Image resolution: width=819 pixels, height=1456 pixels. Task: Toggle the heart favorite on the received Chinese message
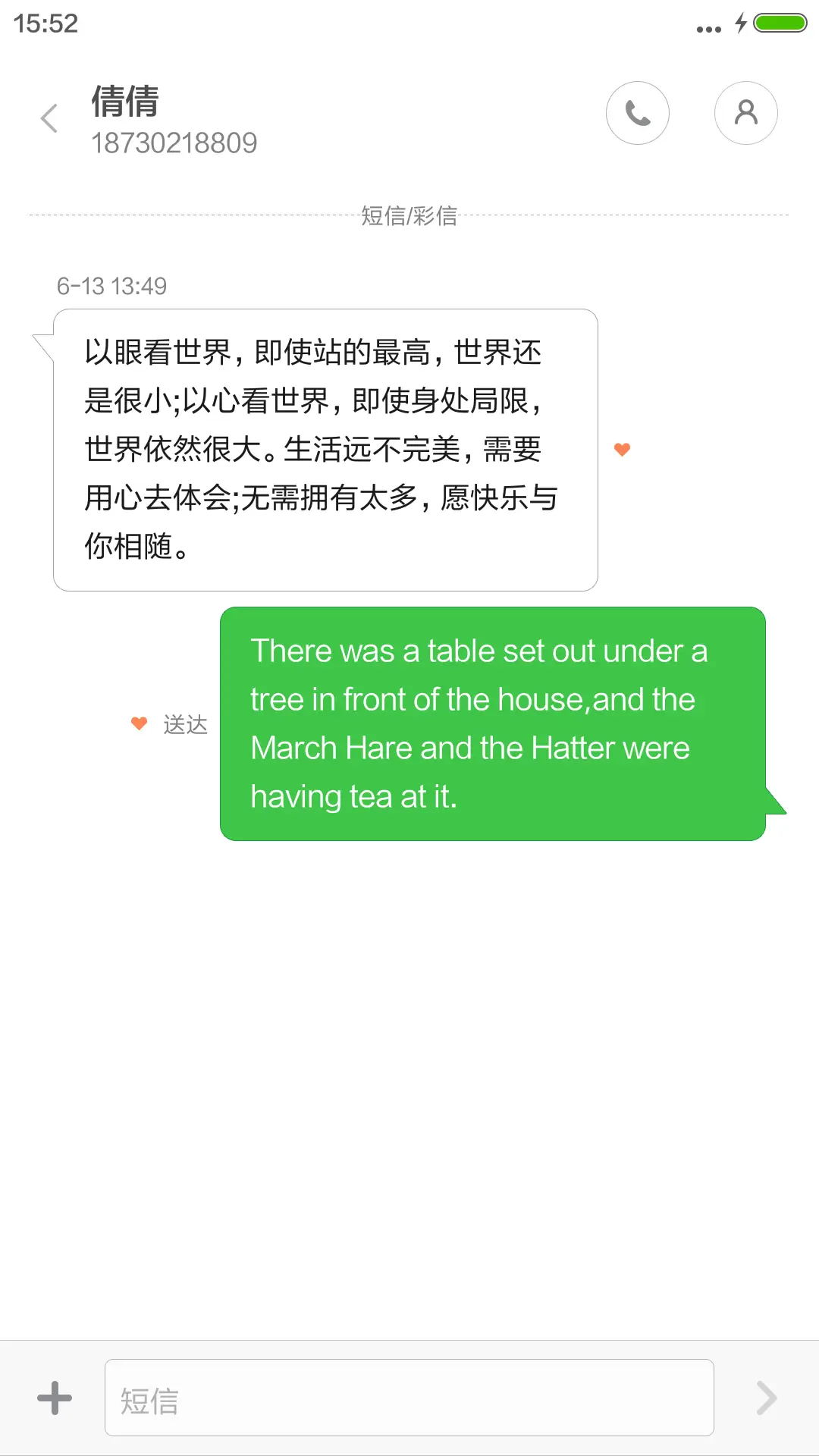pos(622,449)
